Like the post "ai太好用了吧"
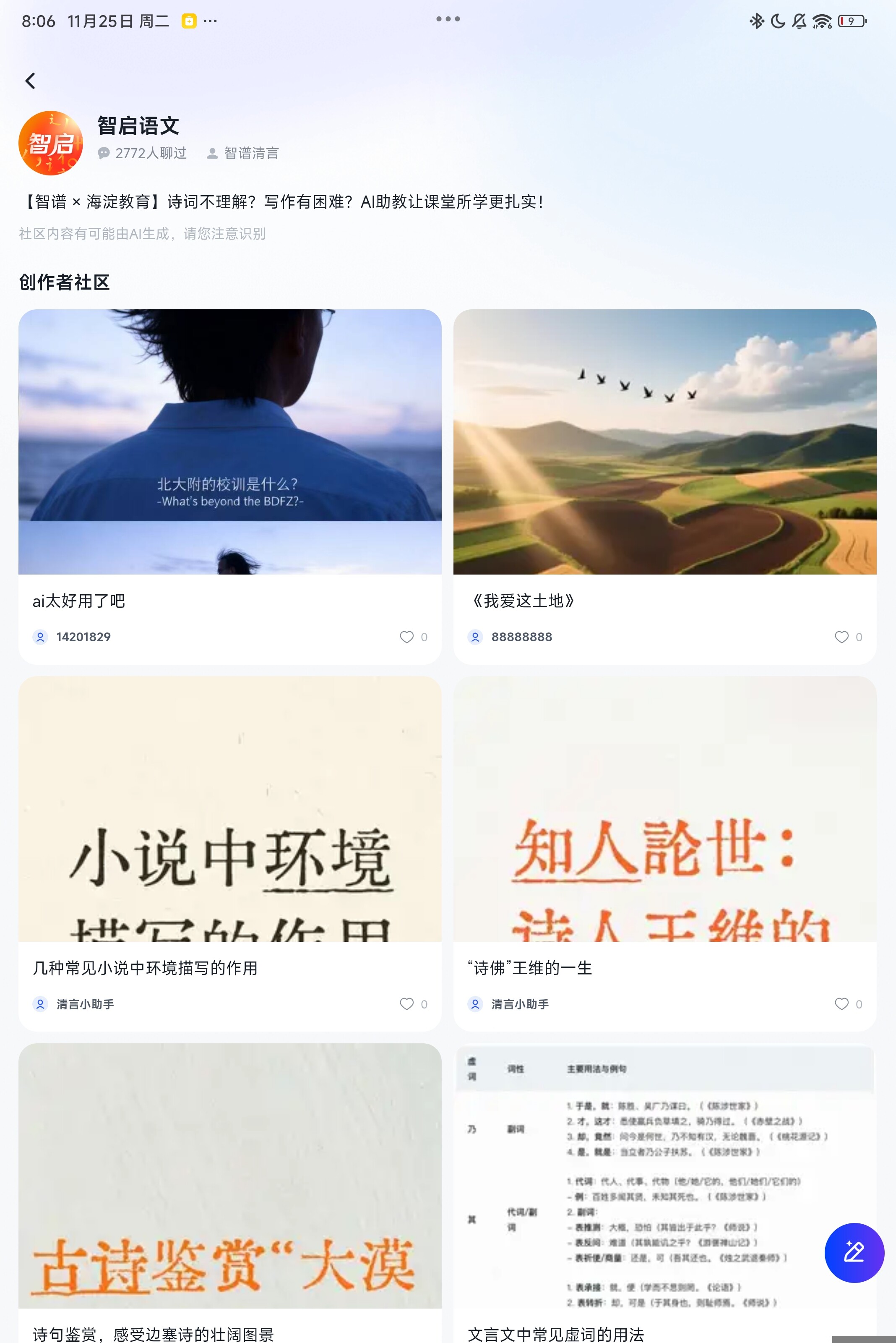Image resolution: width=896 pixels, height=1343 pixels. coord(406,637)
